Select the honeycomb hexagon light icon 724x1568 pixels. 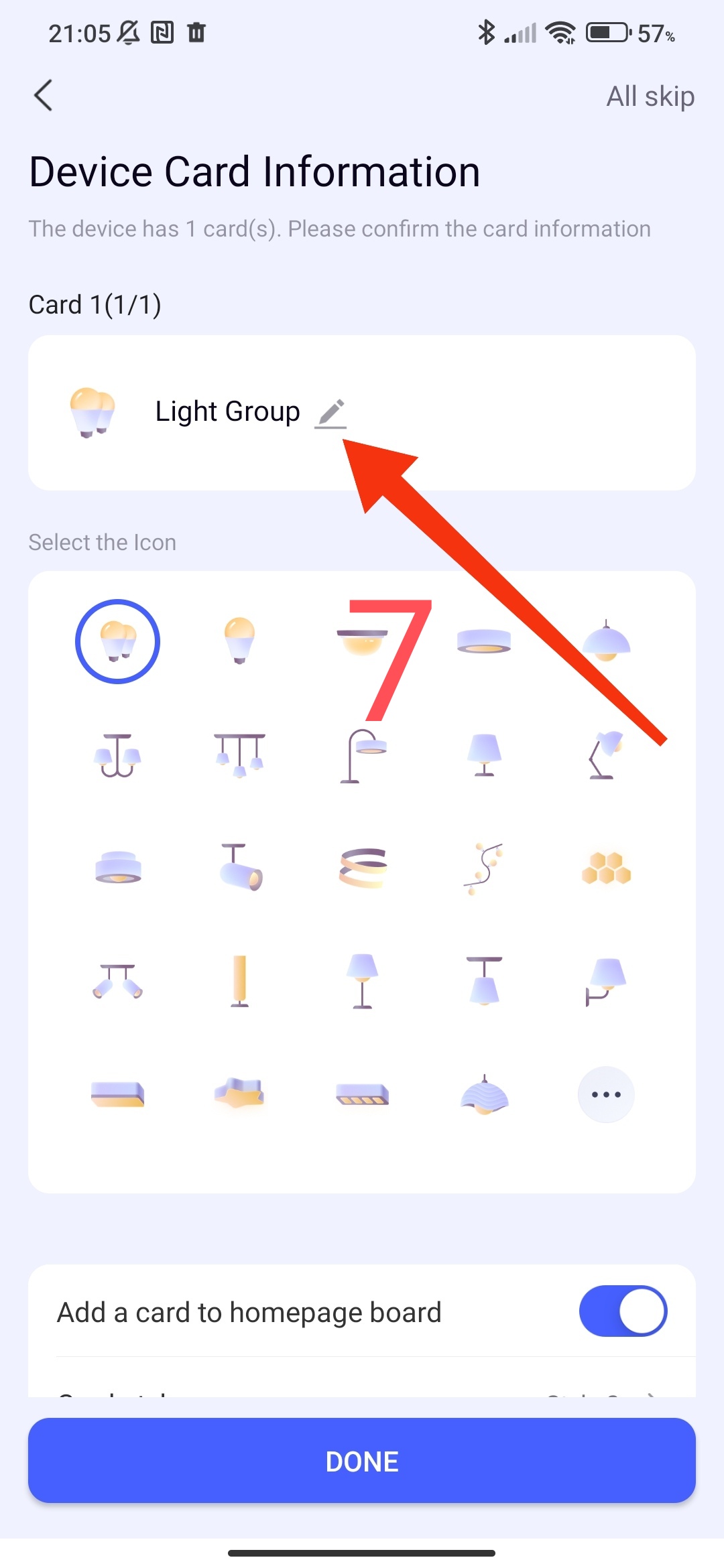click(x=606, y=868)
